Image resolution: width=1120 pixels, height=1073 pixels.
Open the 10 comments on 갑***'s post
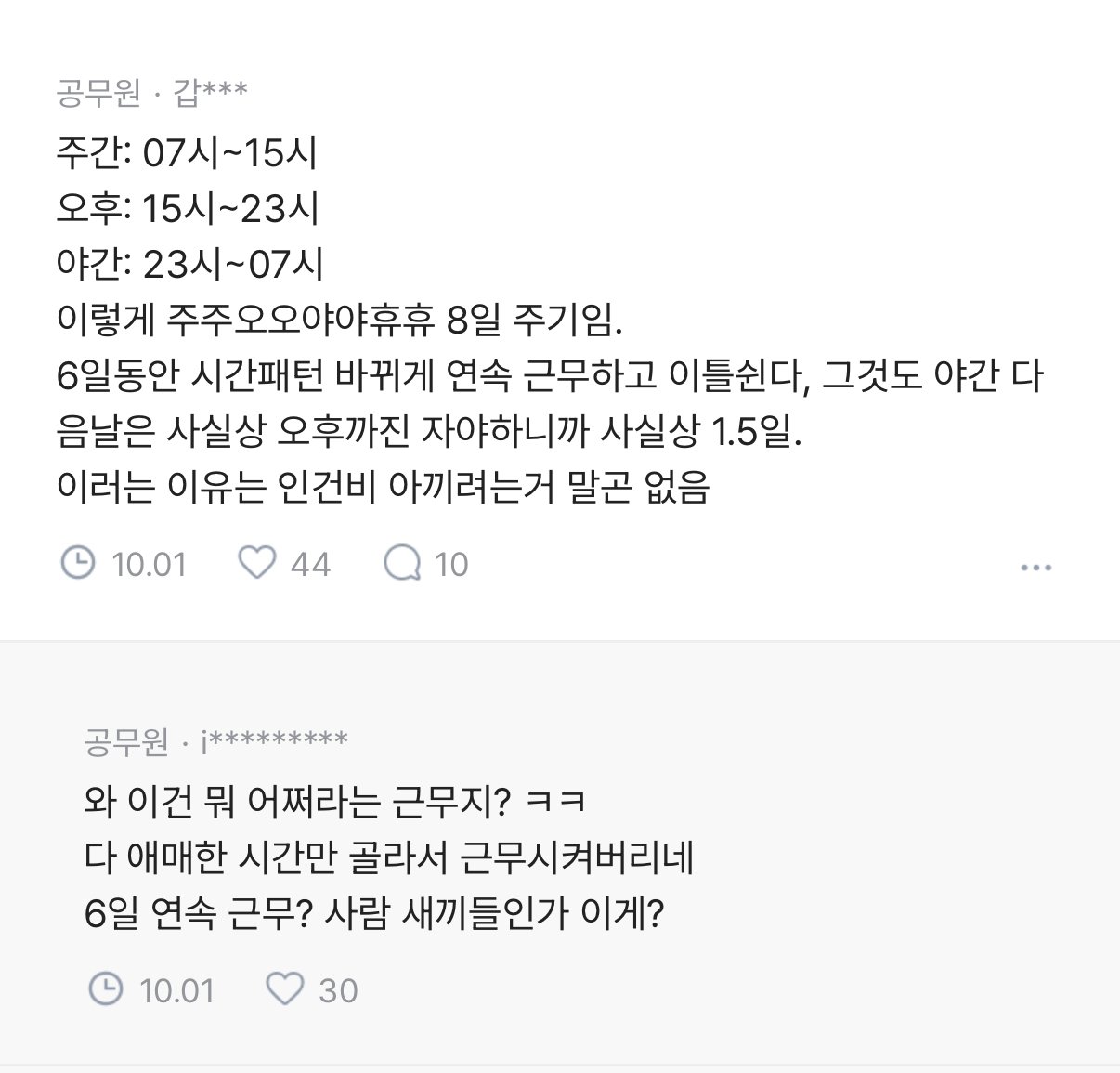coord(403,563)
